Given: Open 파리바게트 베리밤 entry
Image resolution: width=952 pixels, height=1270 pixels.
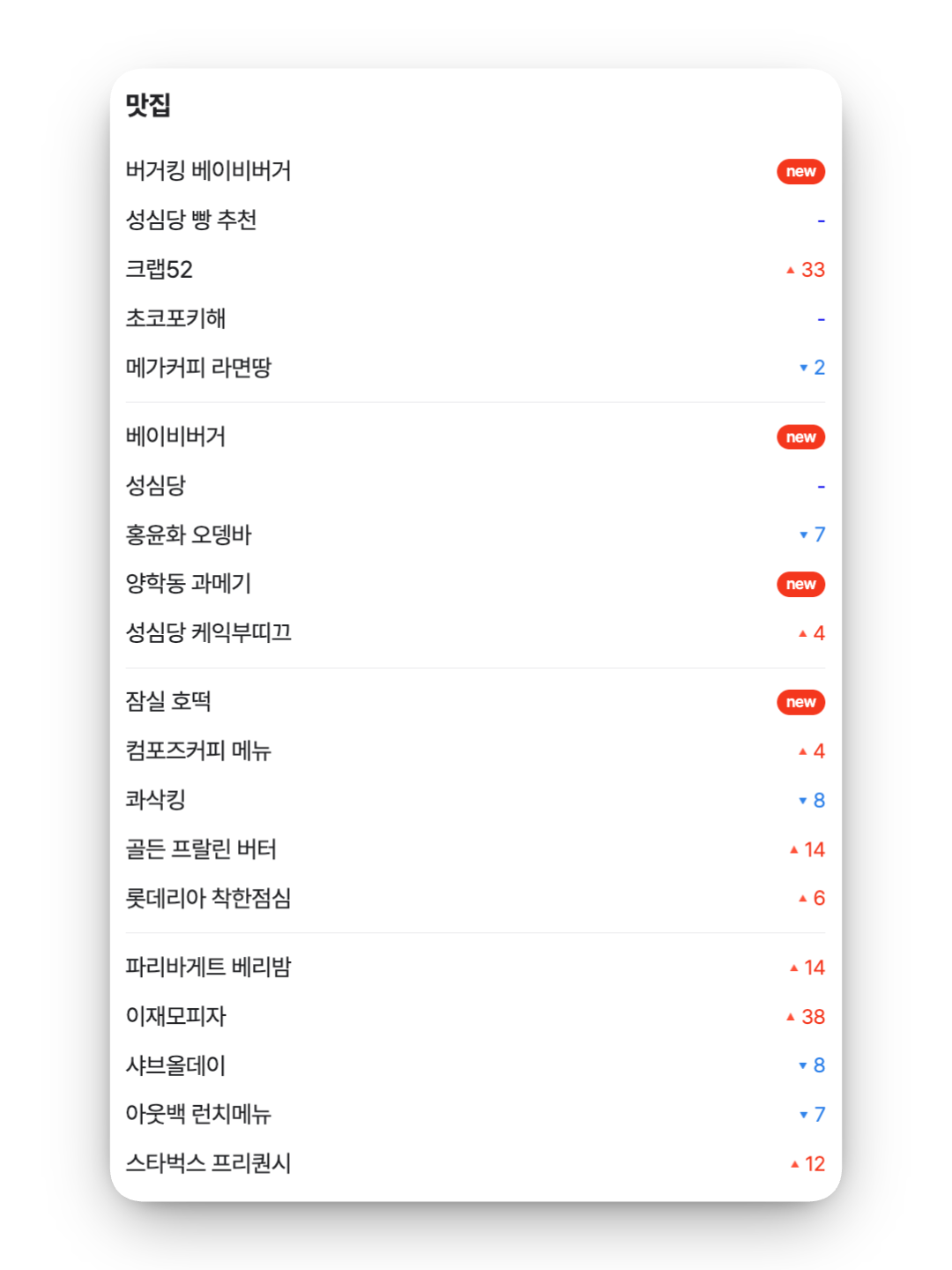Looking at the screenshot, I should pos(209,967).
